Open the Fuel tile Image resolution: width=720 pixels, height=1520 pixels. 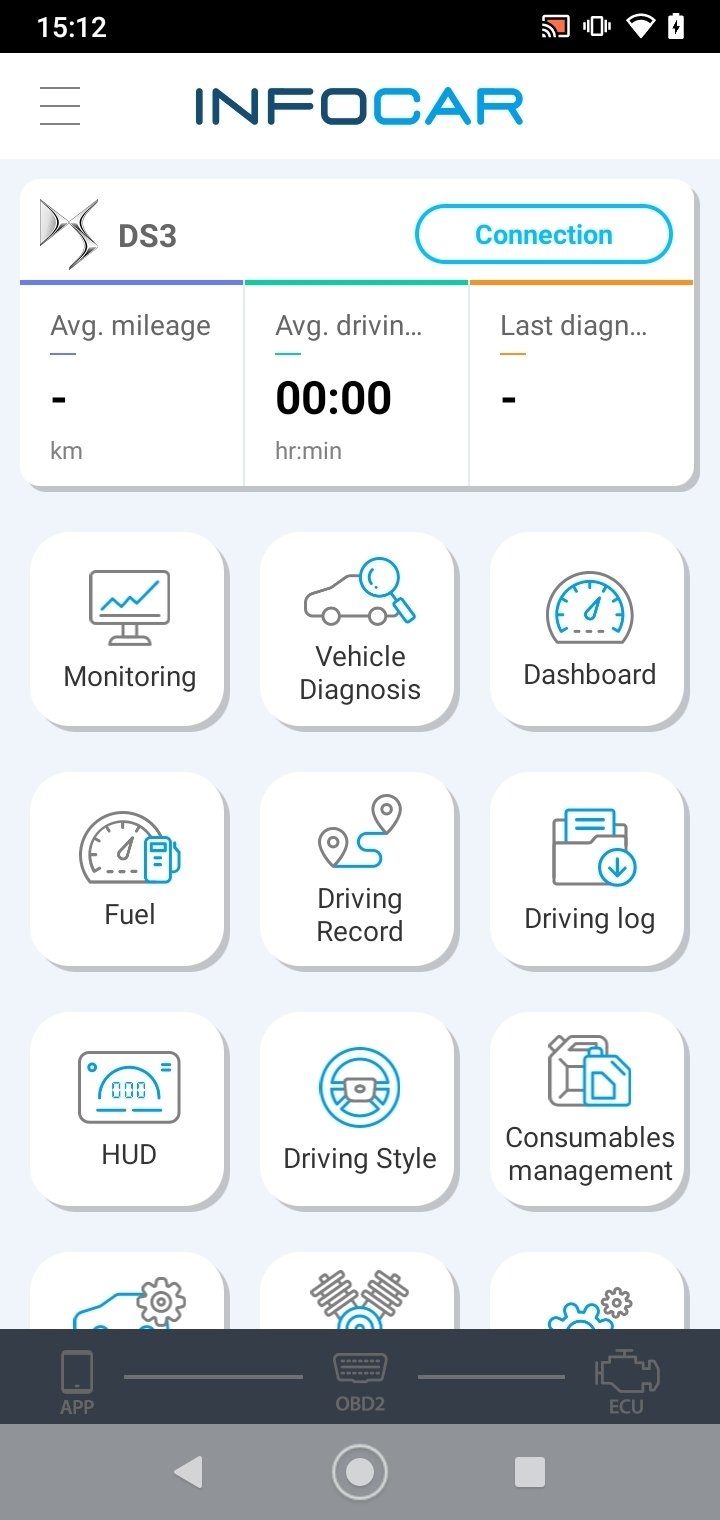tap(129, 868)
